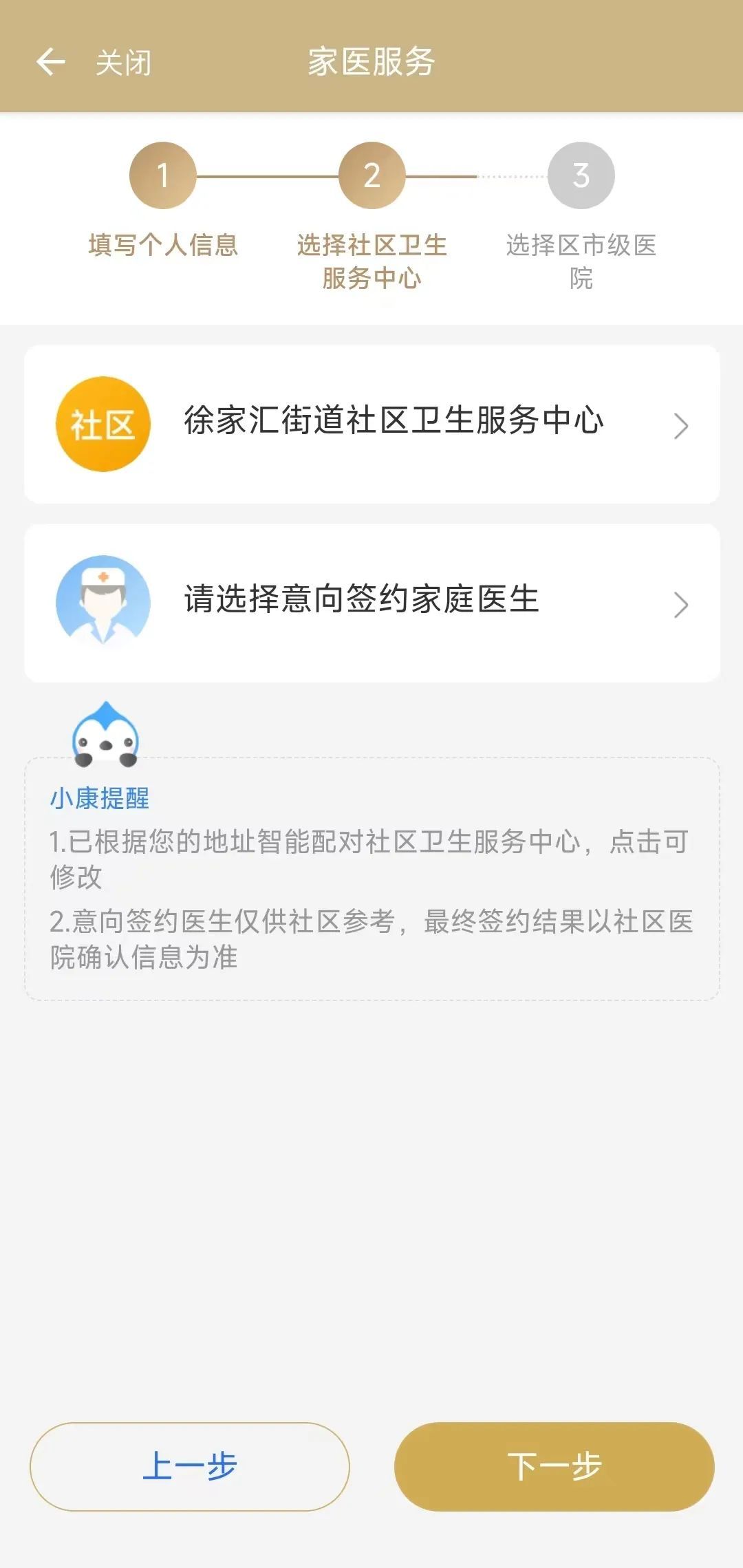Tap the back arrow in header
This screenshot has height=1568, width=743.
50,62
